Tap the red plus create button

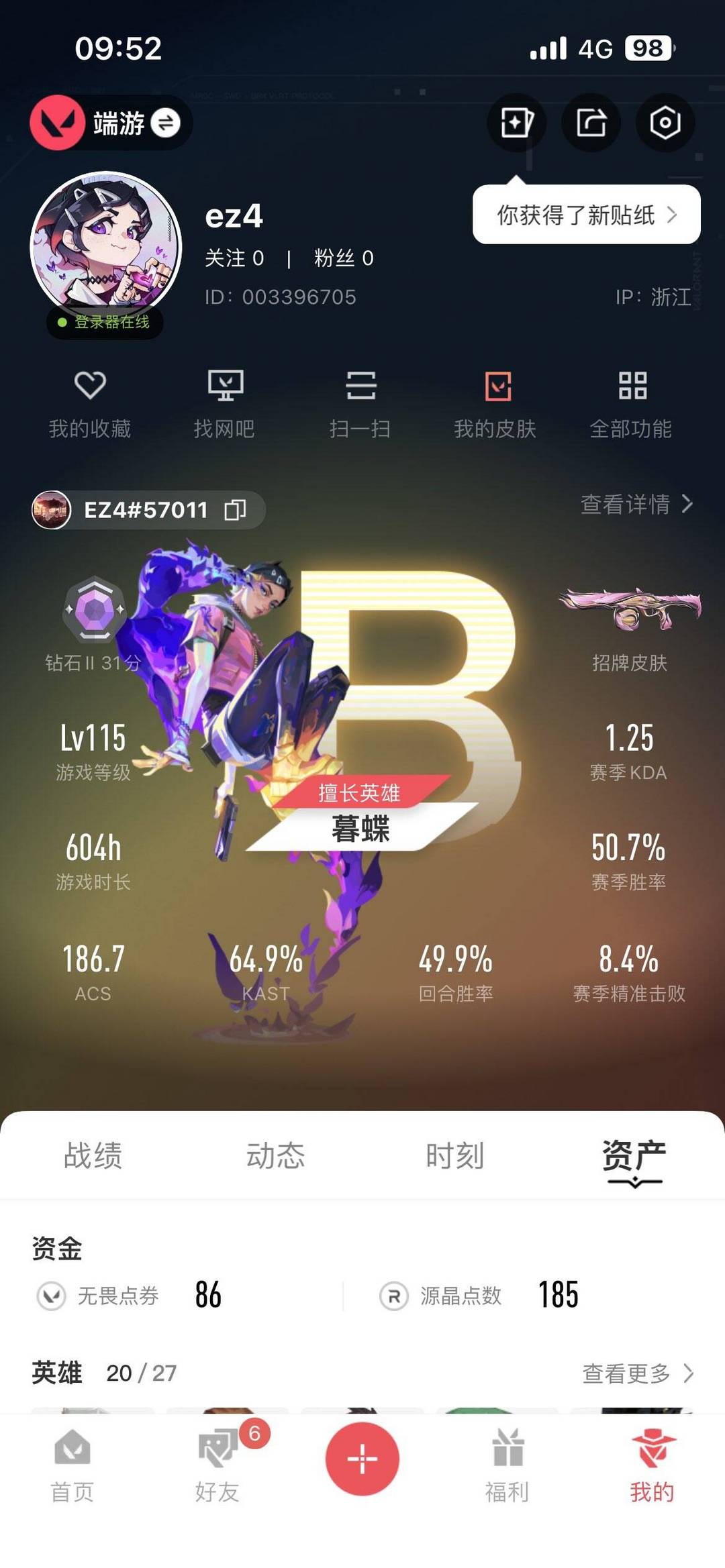coord(362,1459)
